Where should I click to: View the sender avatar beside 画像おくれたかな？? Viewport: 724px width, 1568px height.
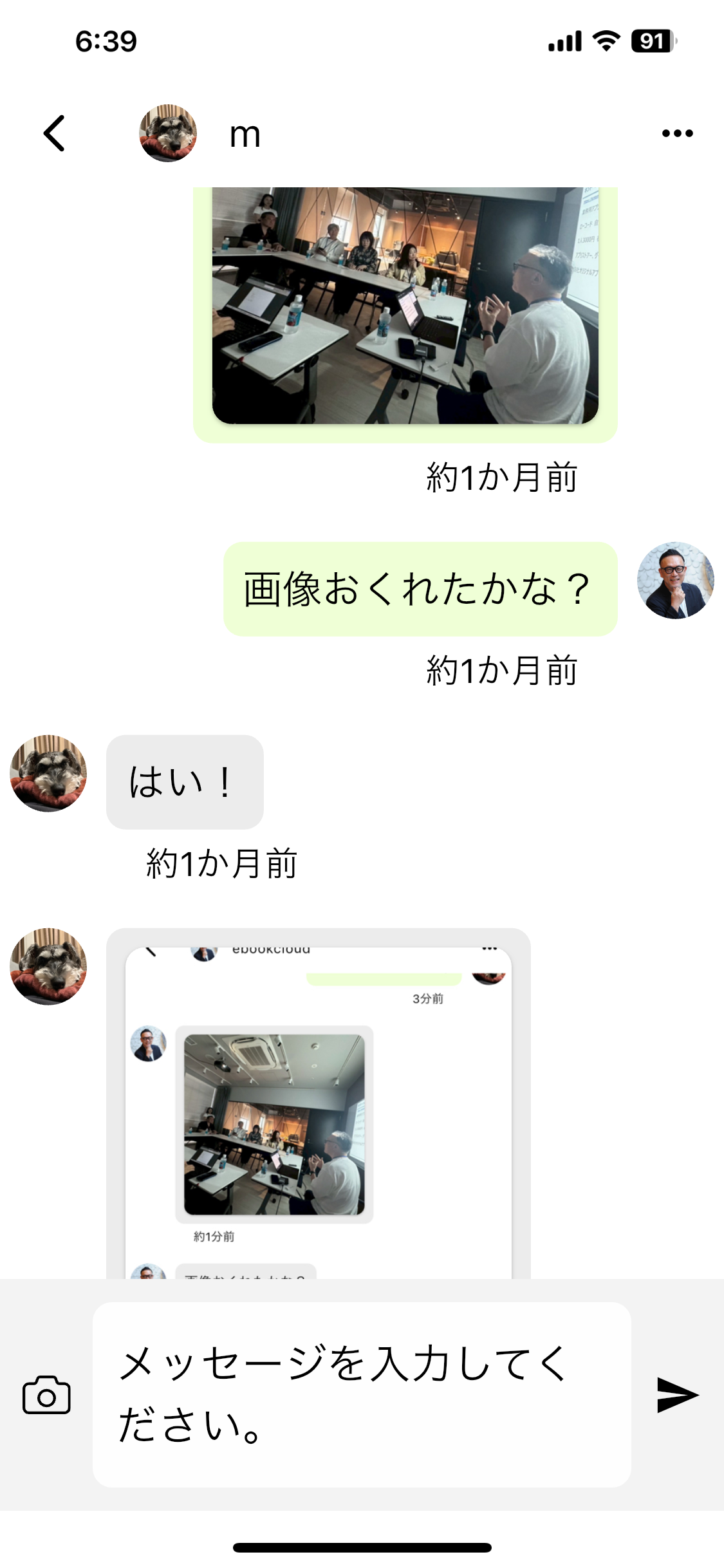coord(675,581)
